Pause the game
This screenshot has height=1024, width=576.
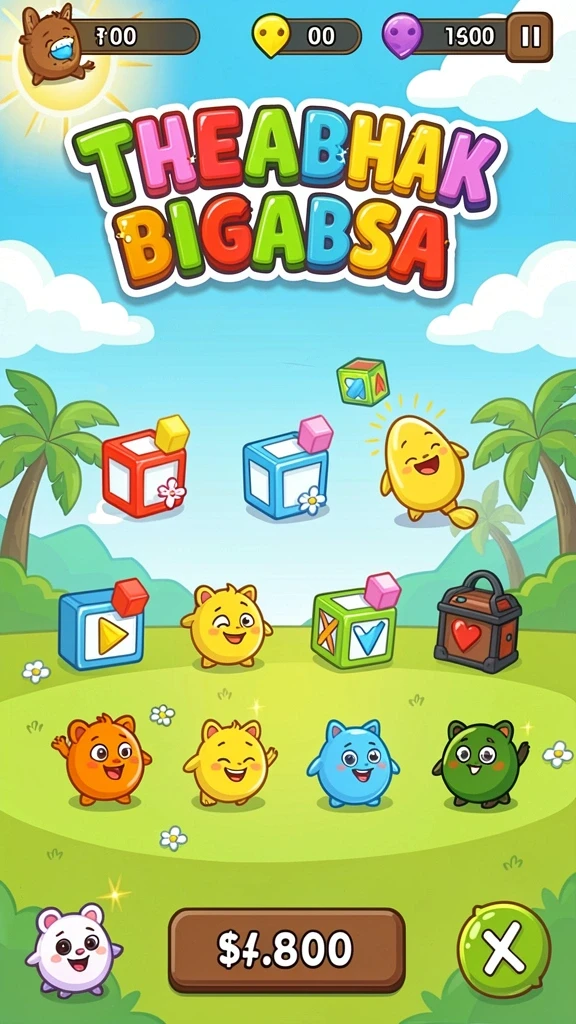(529, 37)
